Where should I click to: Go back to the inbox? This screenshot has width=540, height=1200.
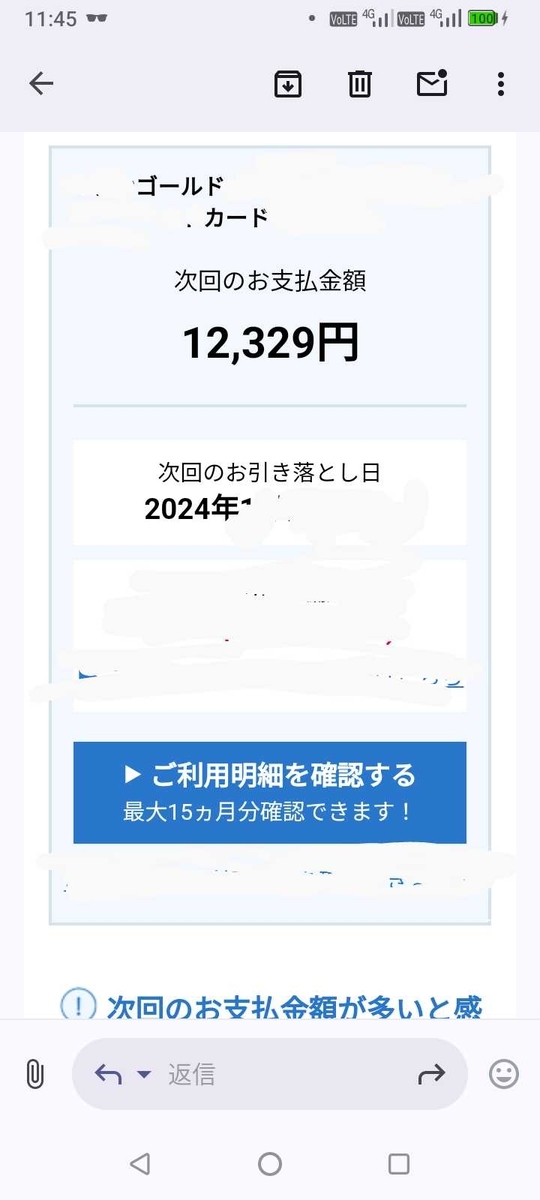coord(41,84)
